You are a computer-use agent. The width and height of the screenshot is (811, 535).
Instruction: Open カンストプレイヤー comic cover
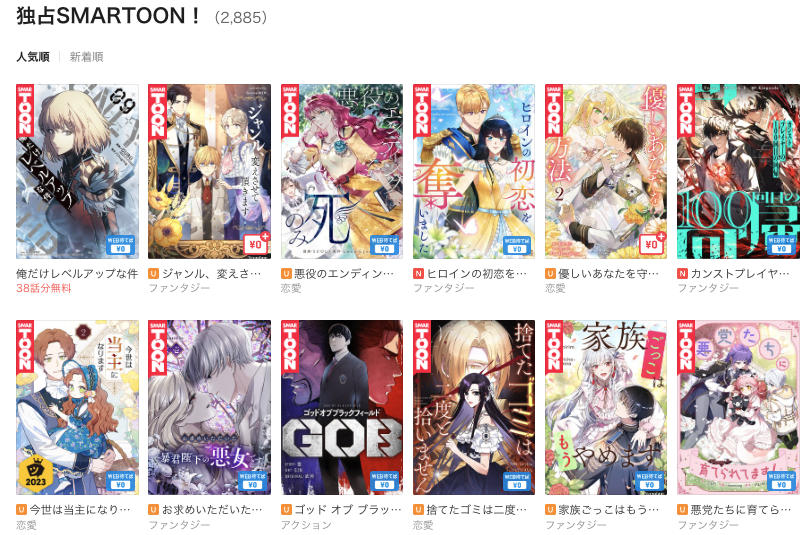[738, 171]
